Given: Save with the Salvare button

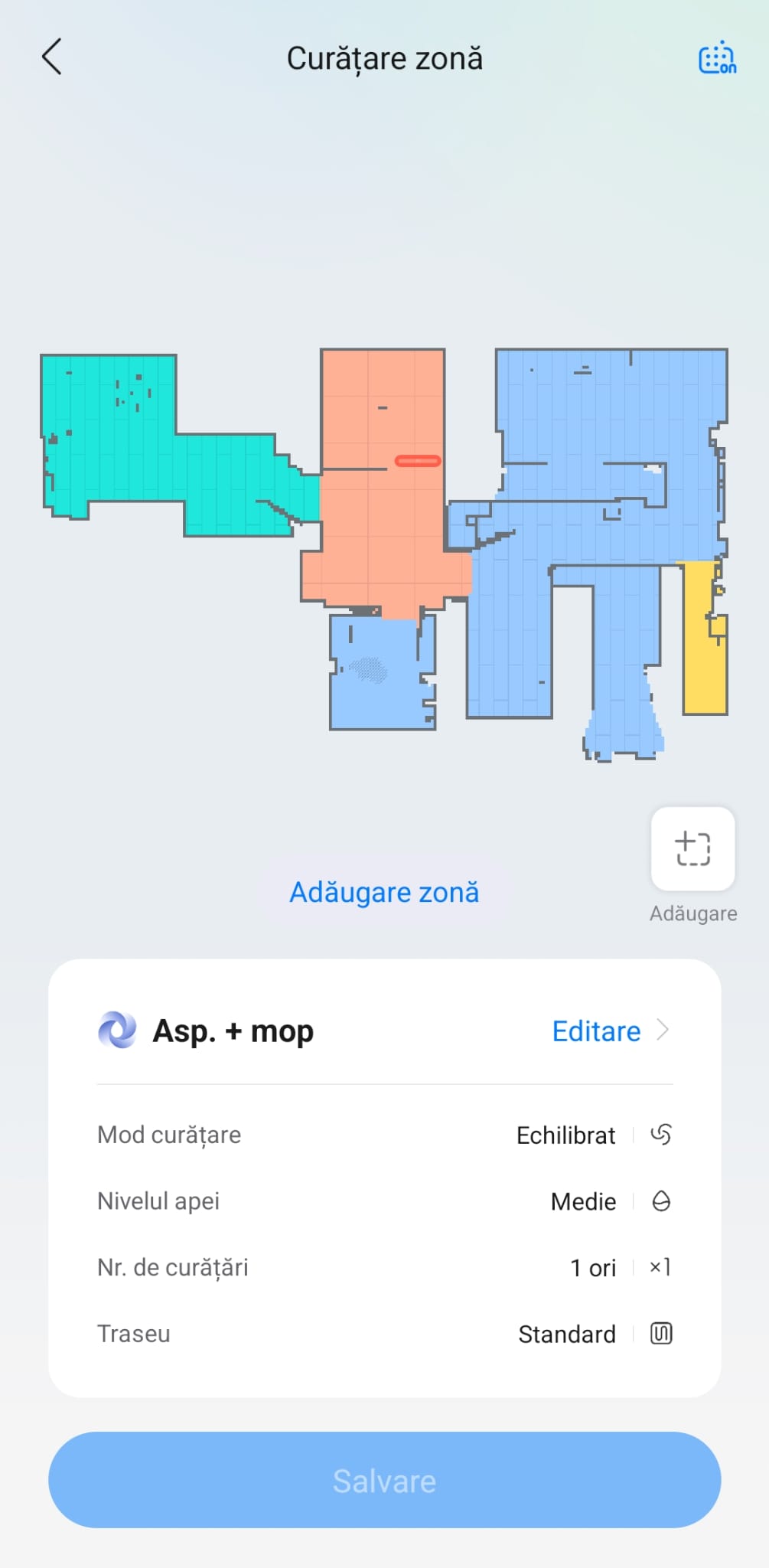Looking at the screenshot, I should tap(384, 1480).
